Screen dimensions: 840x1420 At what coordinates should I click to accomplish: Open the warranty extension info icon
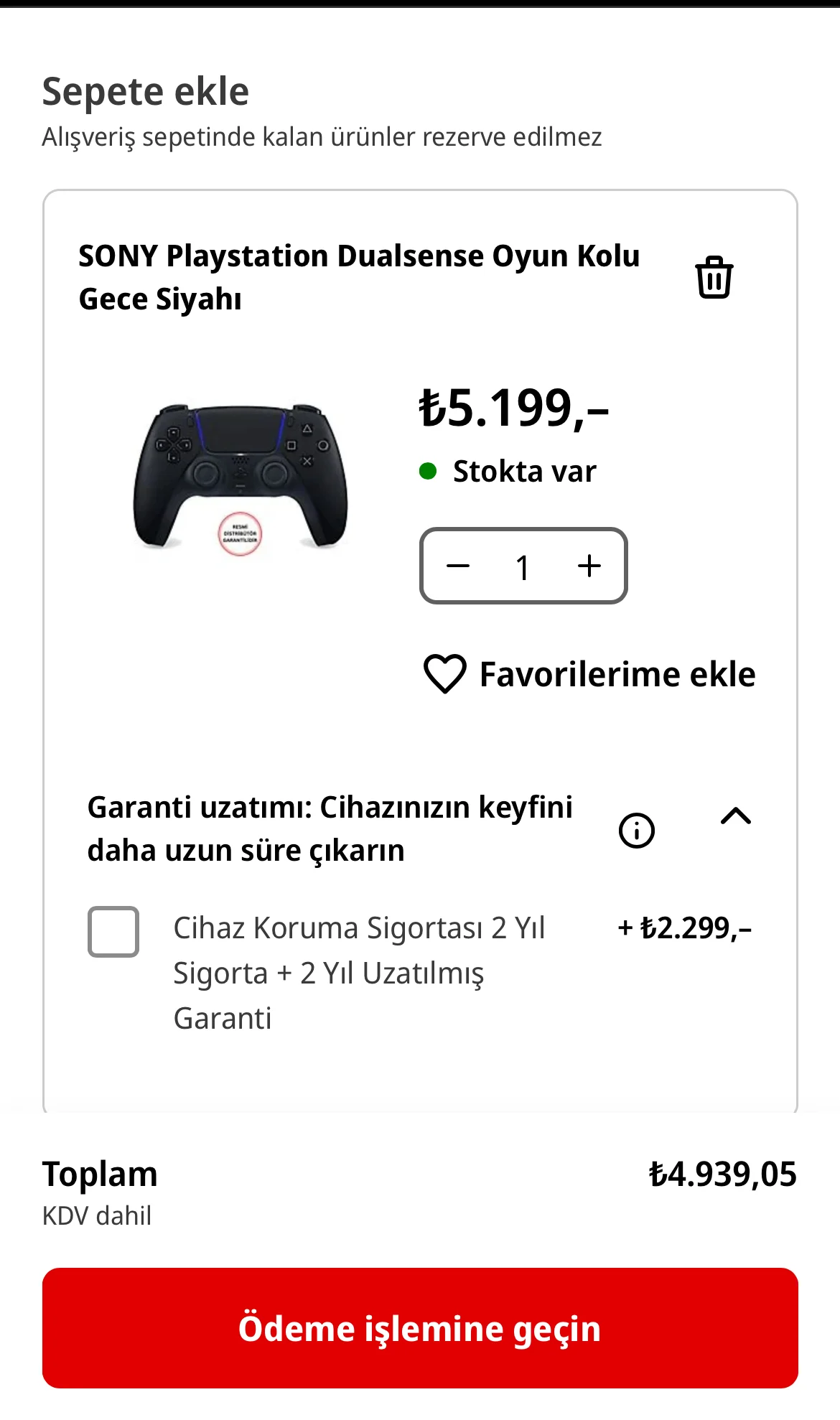[x=636, y=831]
